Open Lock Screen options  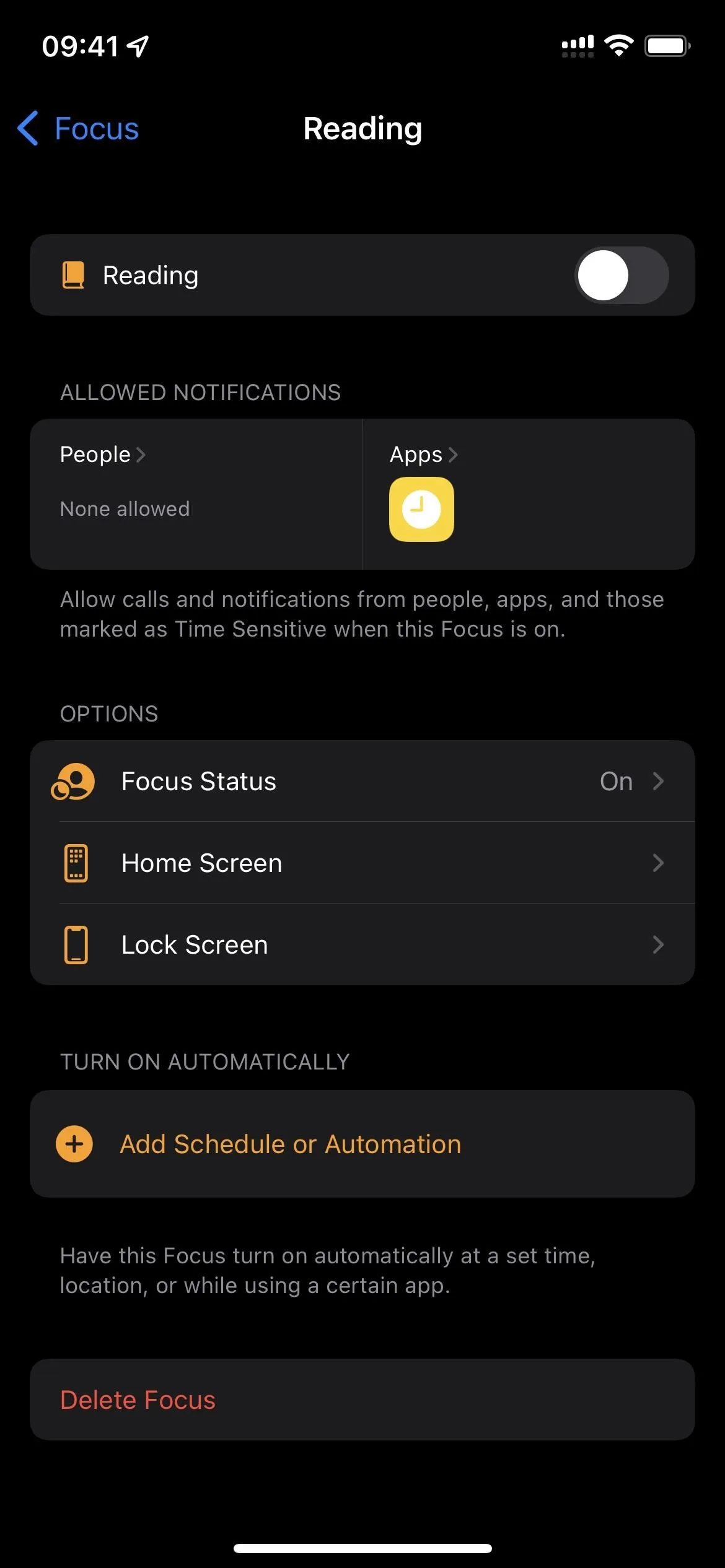click(x=362, y=944)
